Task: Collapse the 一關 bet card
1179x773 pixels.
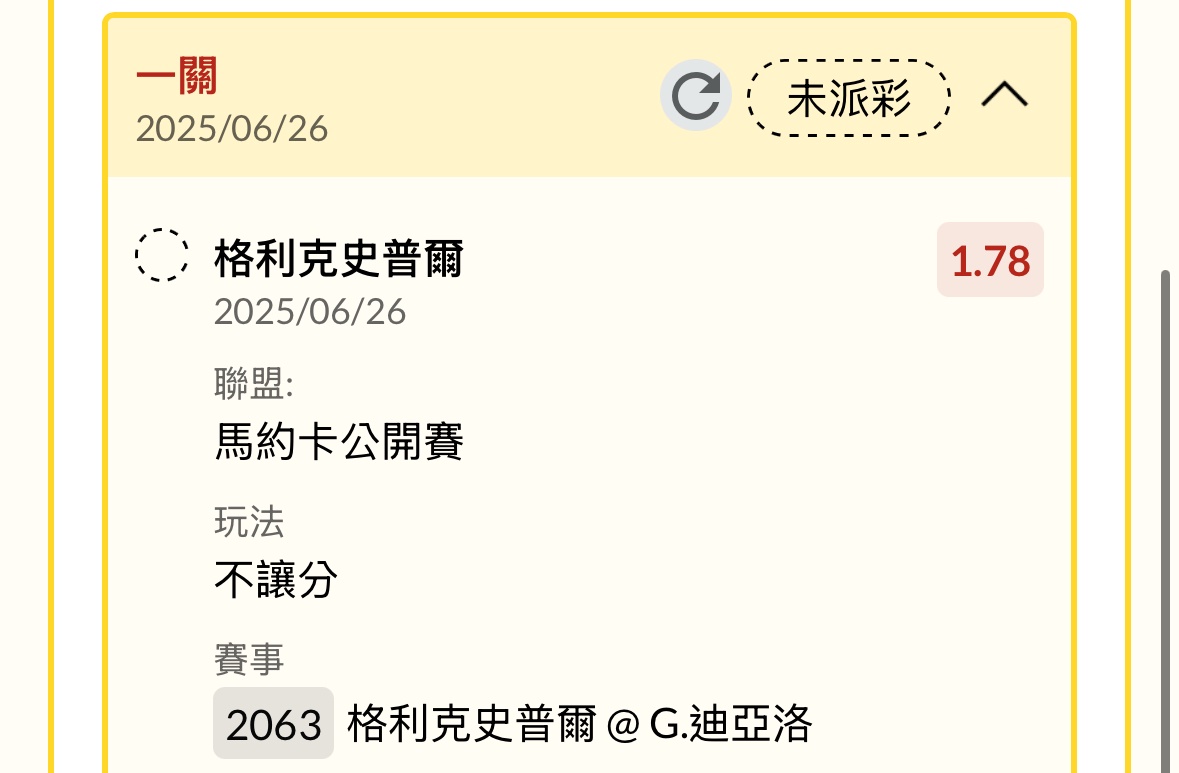Action: tap(1004, 96)
